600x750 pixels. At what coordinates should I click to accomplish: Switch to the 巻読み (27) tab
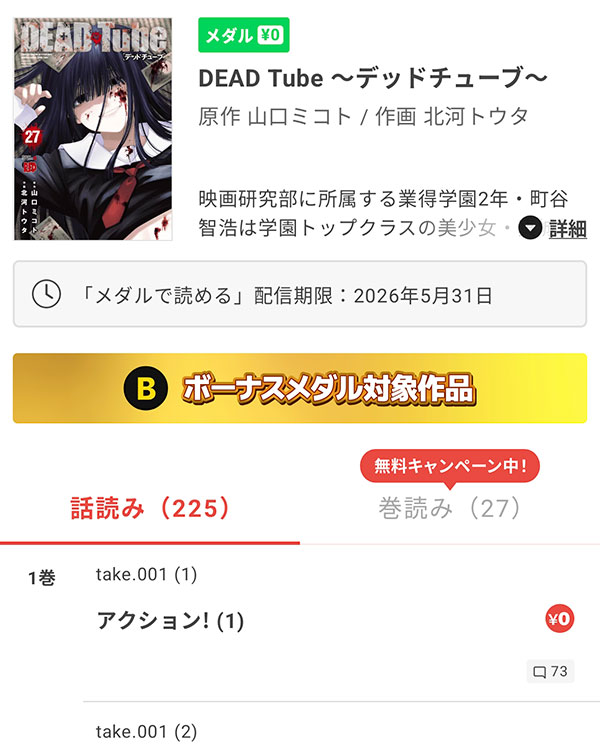click(450, 508)
